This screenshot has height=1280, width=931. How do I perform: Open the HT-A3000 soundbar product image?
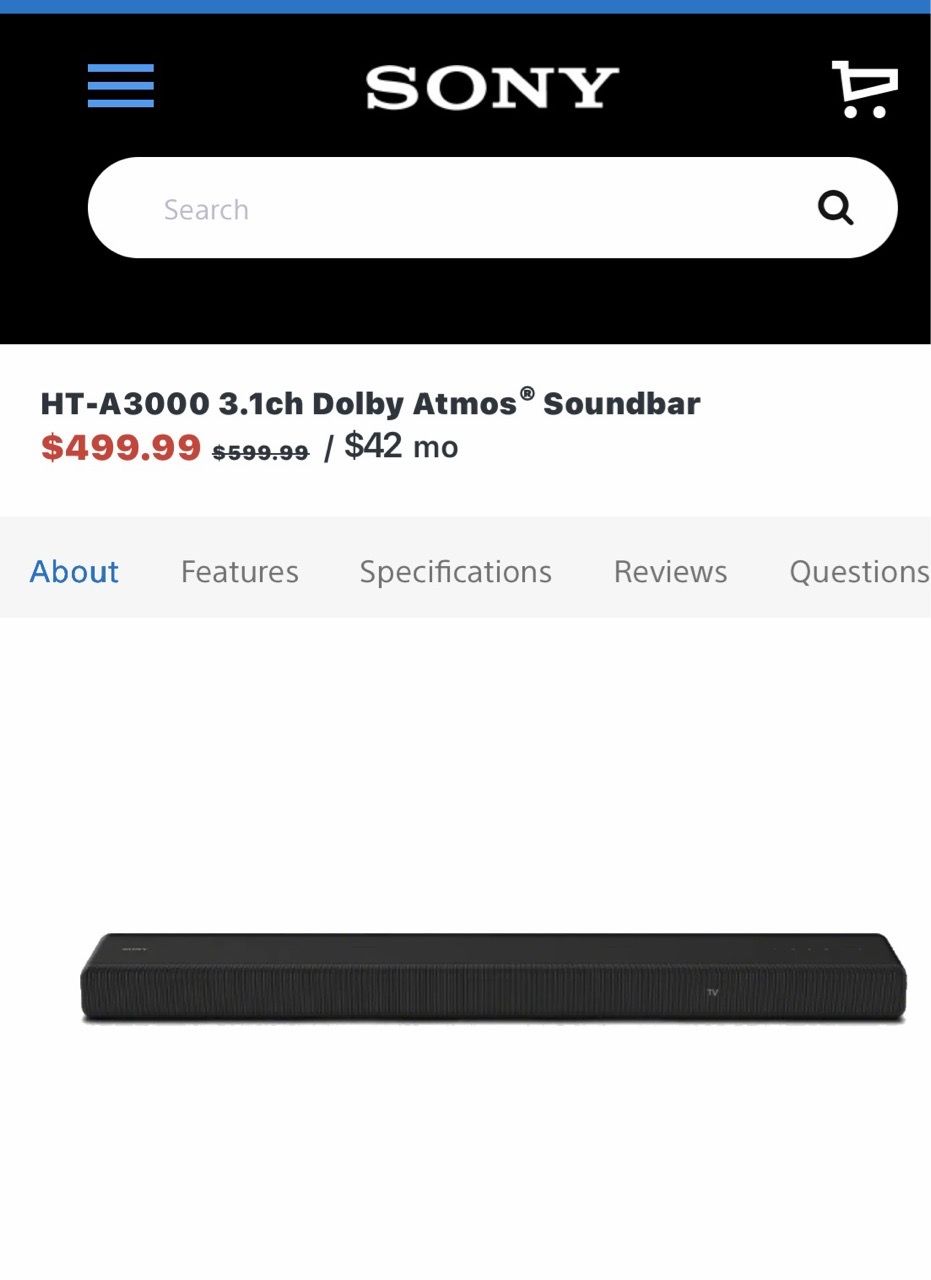493,977
